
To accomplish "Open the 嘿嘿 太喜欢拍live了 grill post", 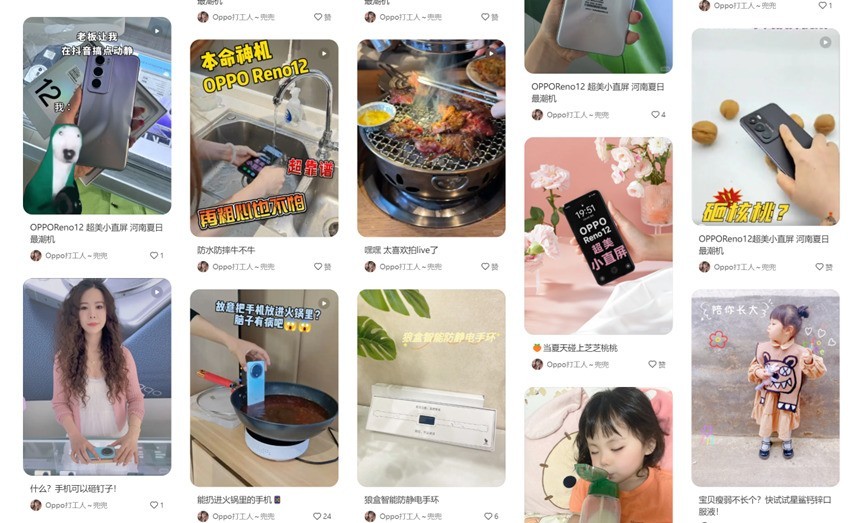I will [x=431, y=138].
